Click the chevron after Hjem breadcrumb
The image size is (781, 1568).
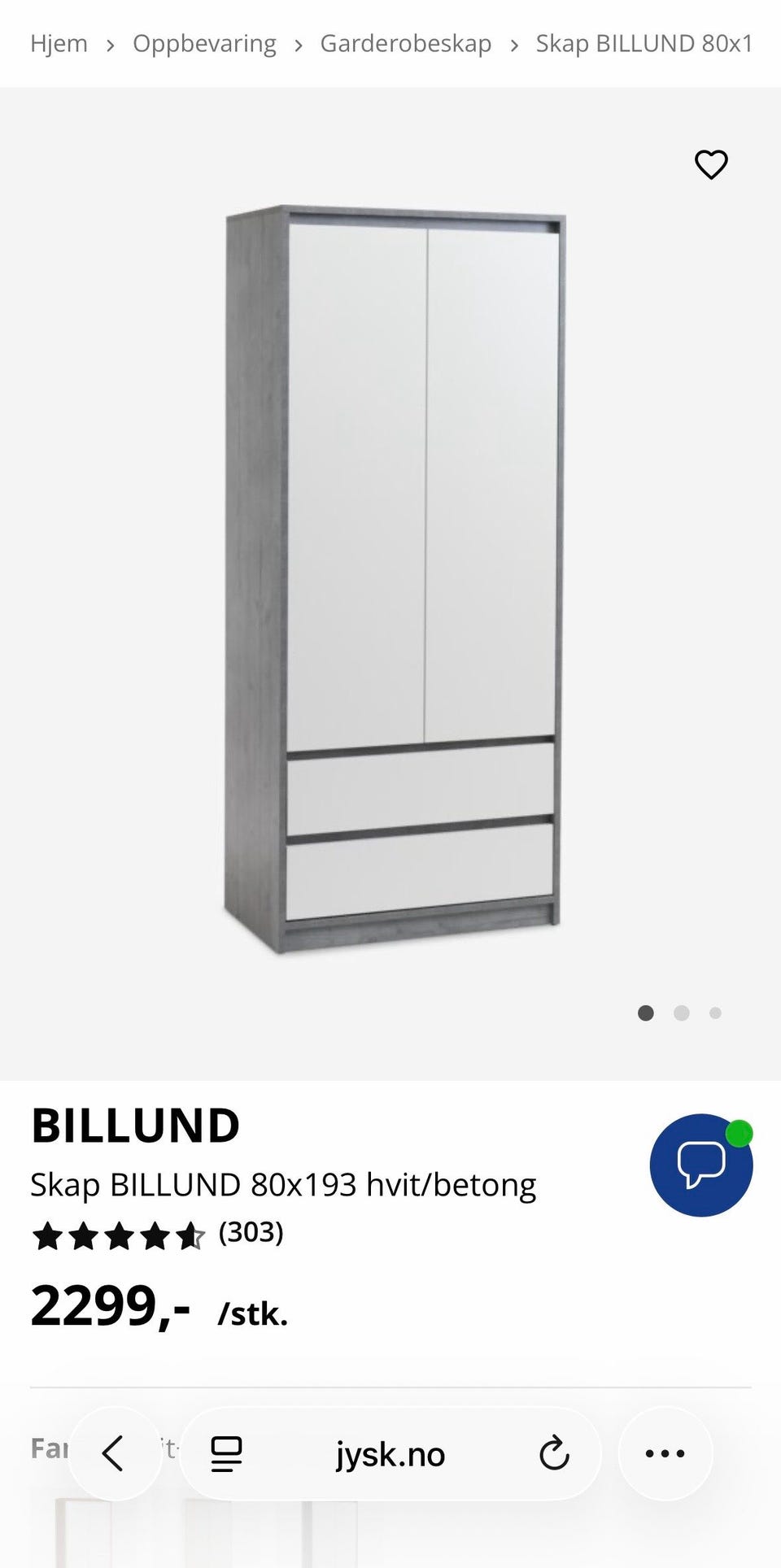tap(111, 44)
